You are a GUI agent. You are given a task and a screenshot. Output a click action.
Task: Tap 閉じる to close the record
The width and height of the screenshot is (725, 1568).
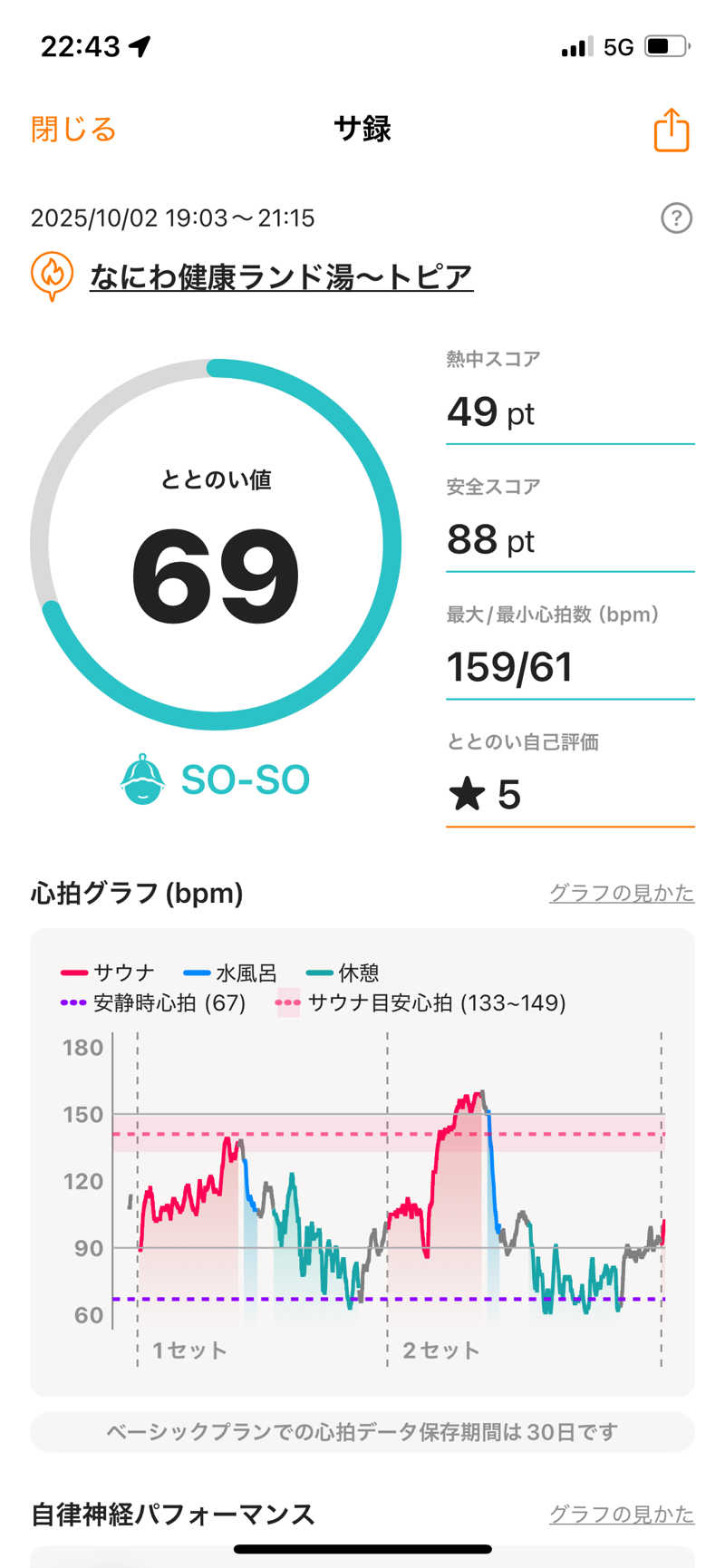(73, 129)
